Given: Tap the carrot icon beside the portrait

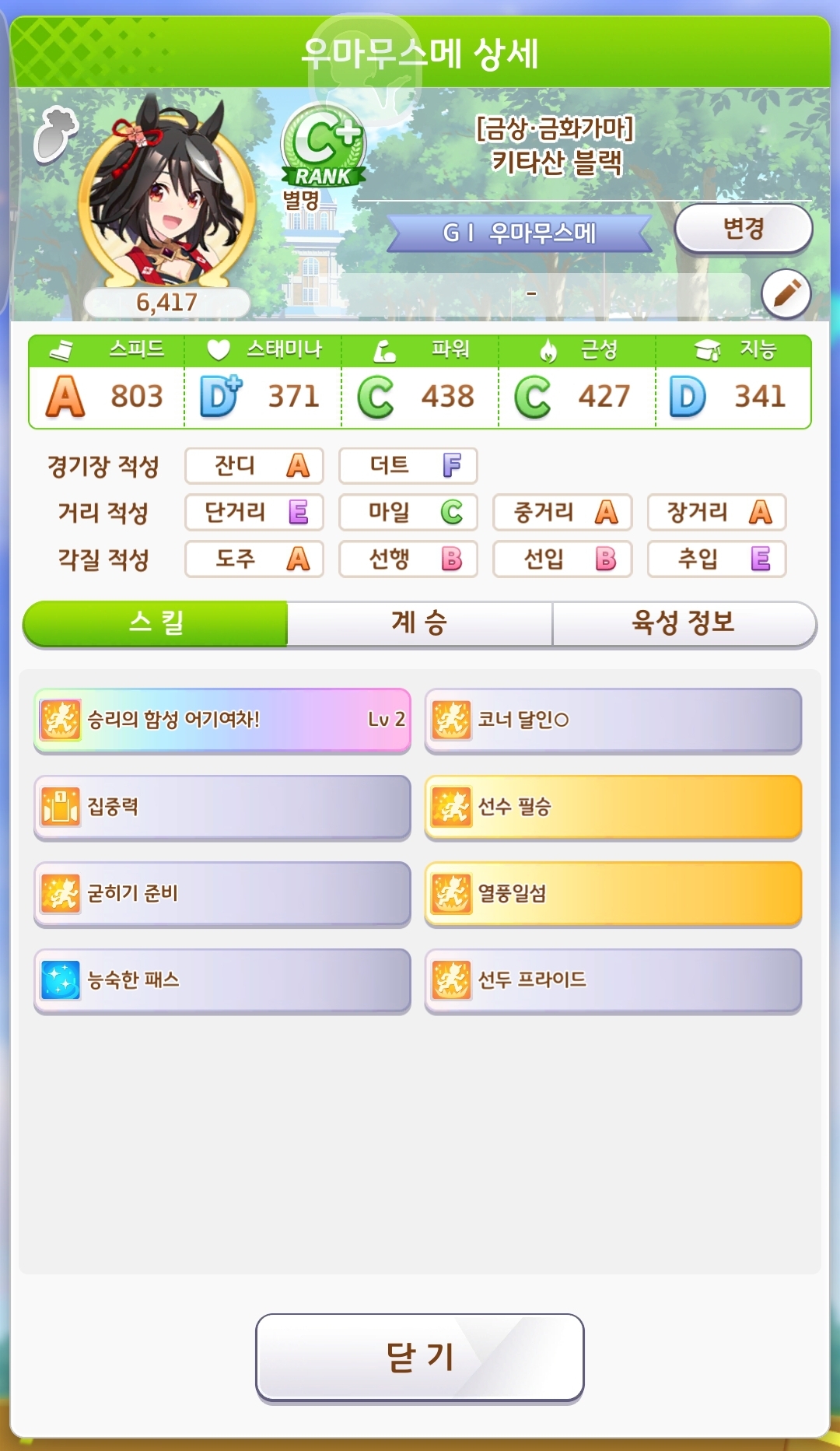Looking at the screenshot, I should coord(55,134).
